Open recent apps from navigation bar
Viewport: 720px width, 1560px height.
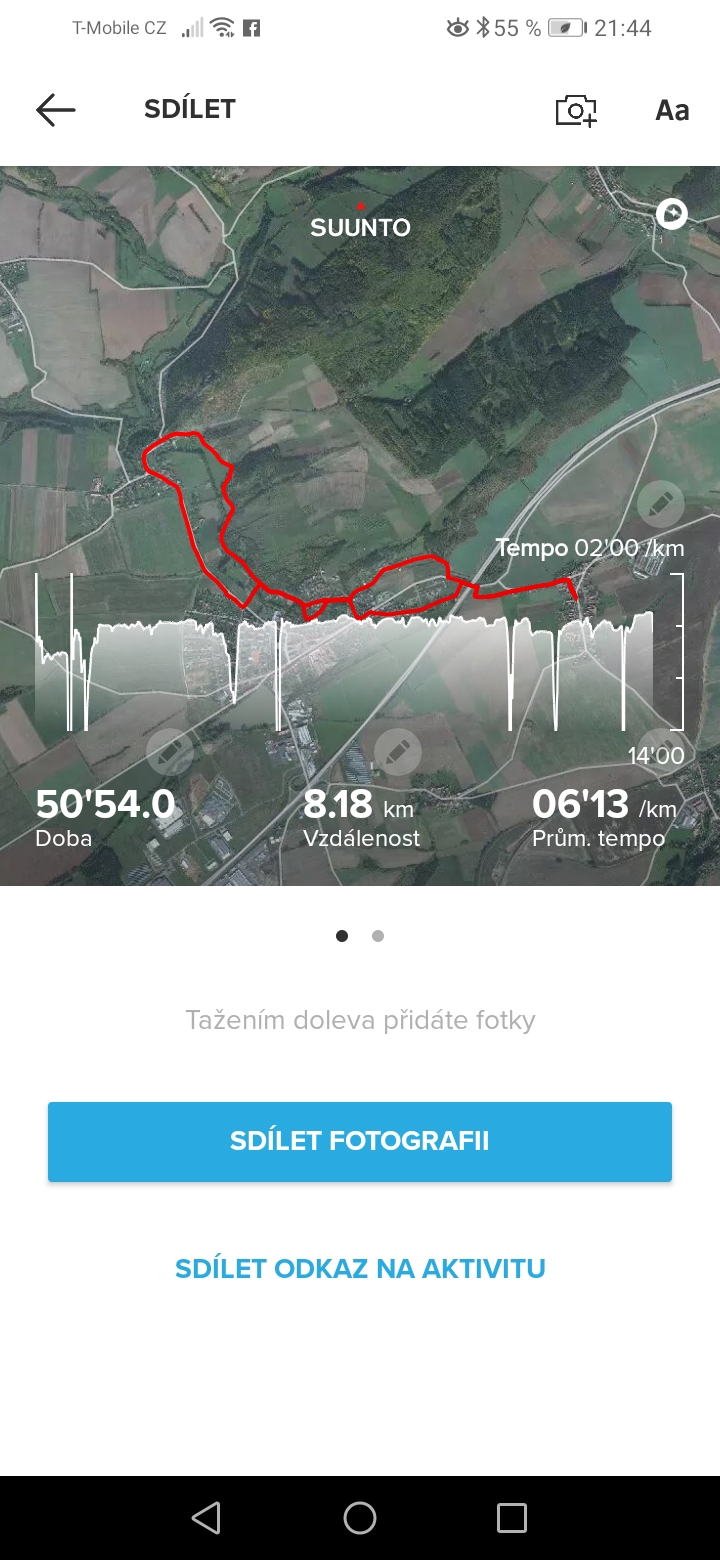(x=512, y=1518)
